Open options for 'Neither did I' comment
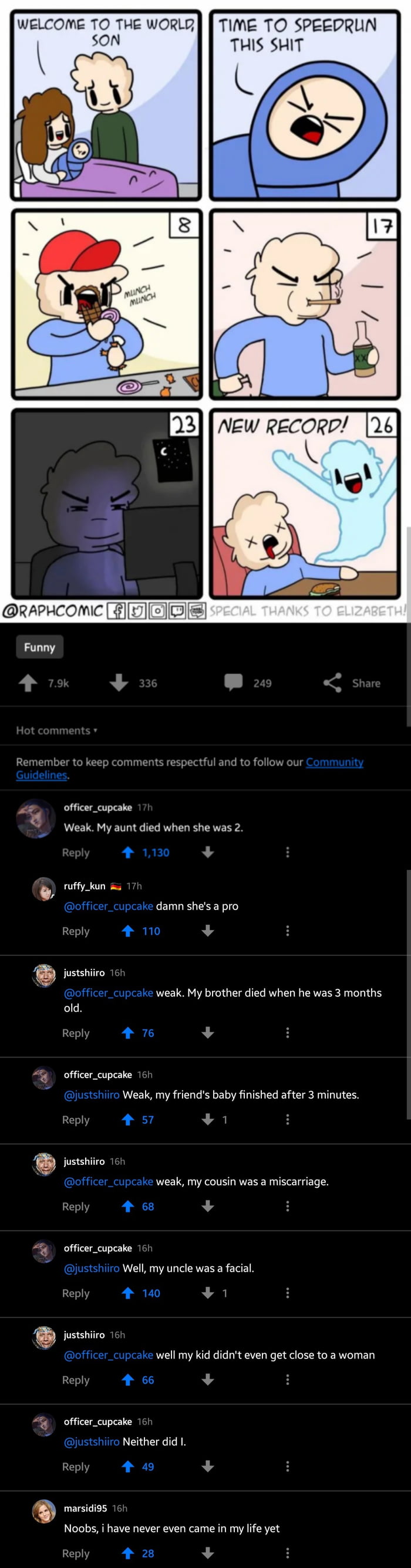Viewport: 411px width, 1568px height. coord(287,1467)
